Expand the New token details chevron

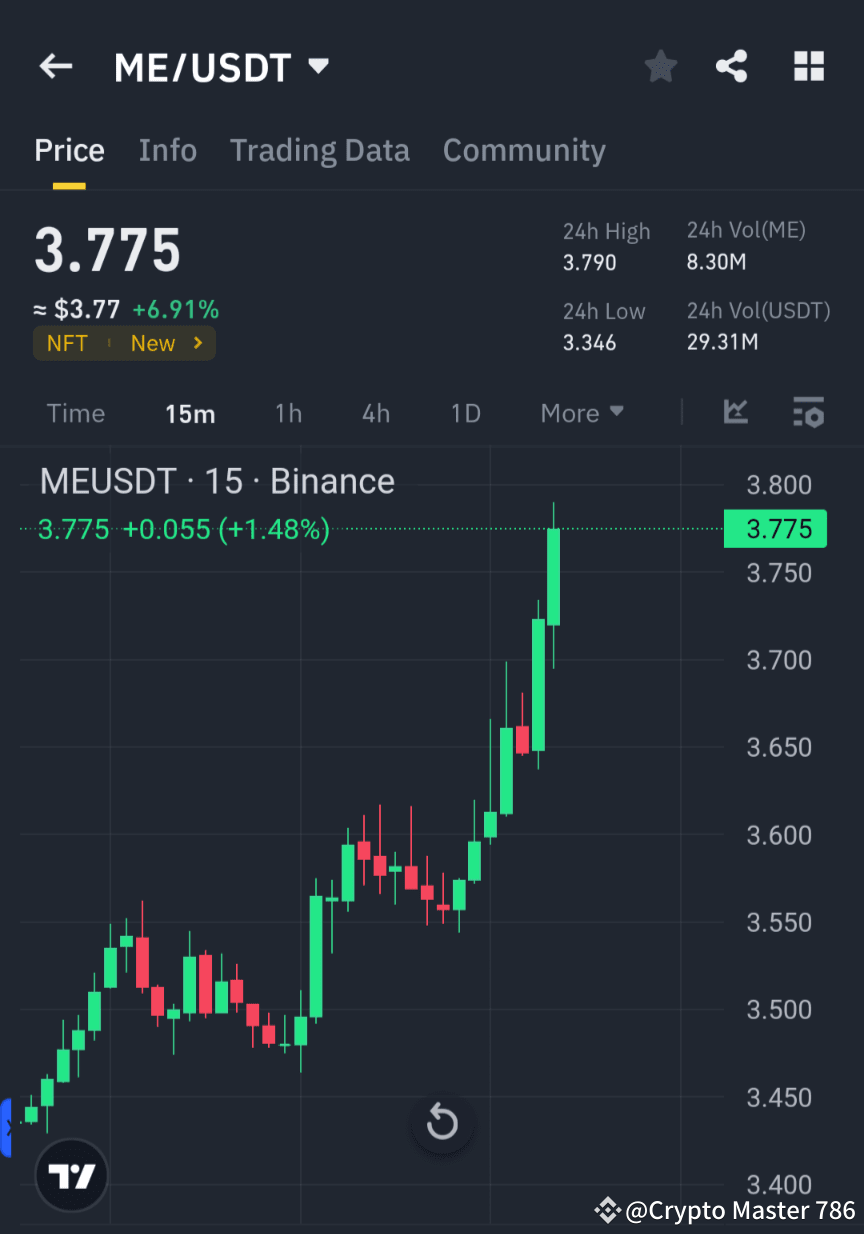[x=198, y=343]
